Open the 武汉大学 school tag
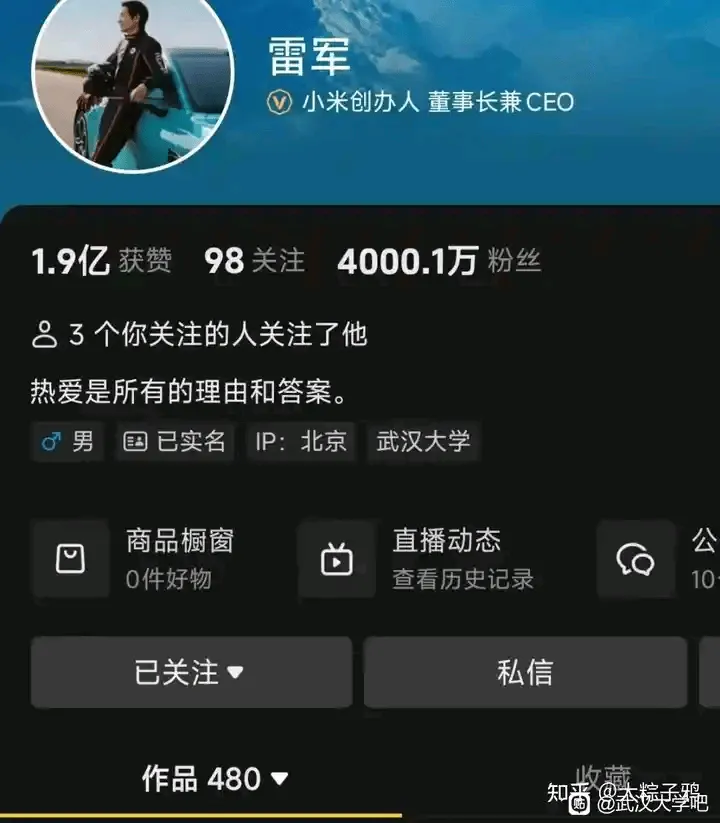Image resolution: width=720 pixels, height=823 pixels. tap(423, 442)
